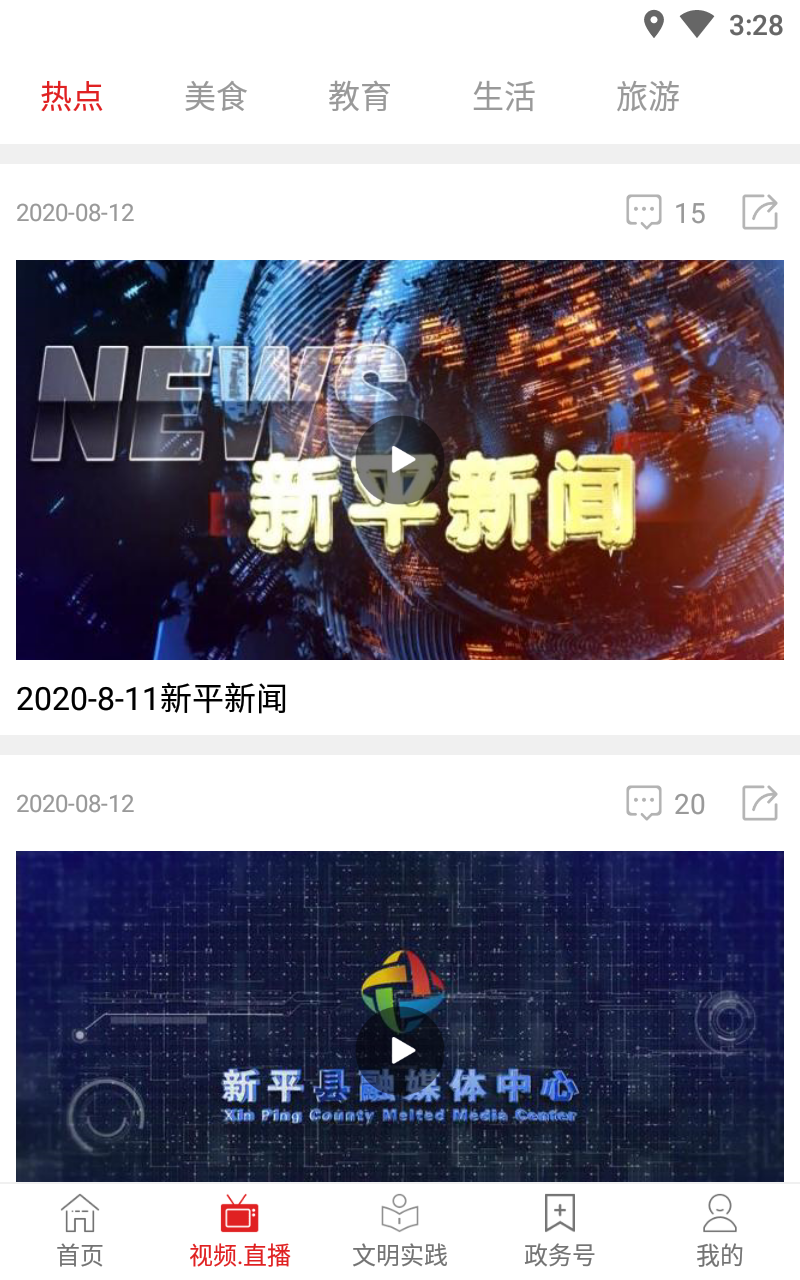Select the 教育 category tab
The width and height of the screenshot is (800, 1280).
tap(359, 97)
